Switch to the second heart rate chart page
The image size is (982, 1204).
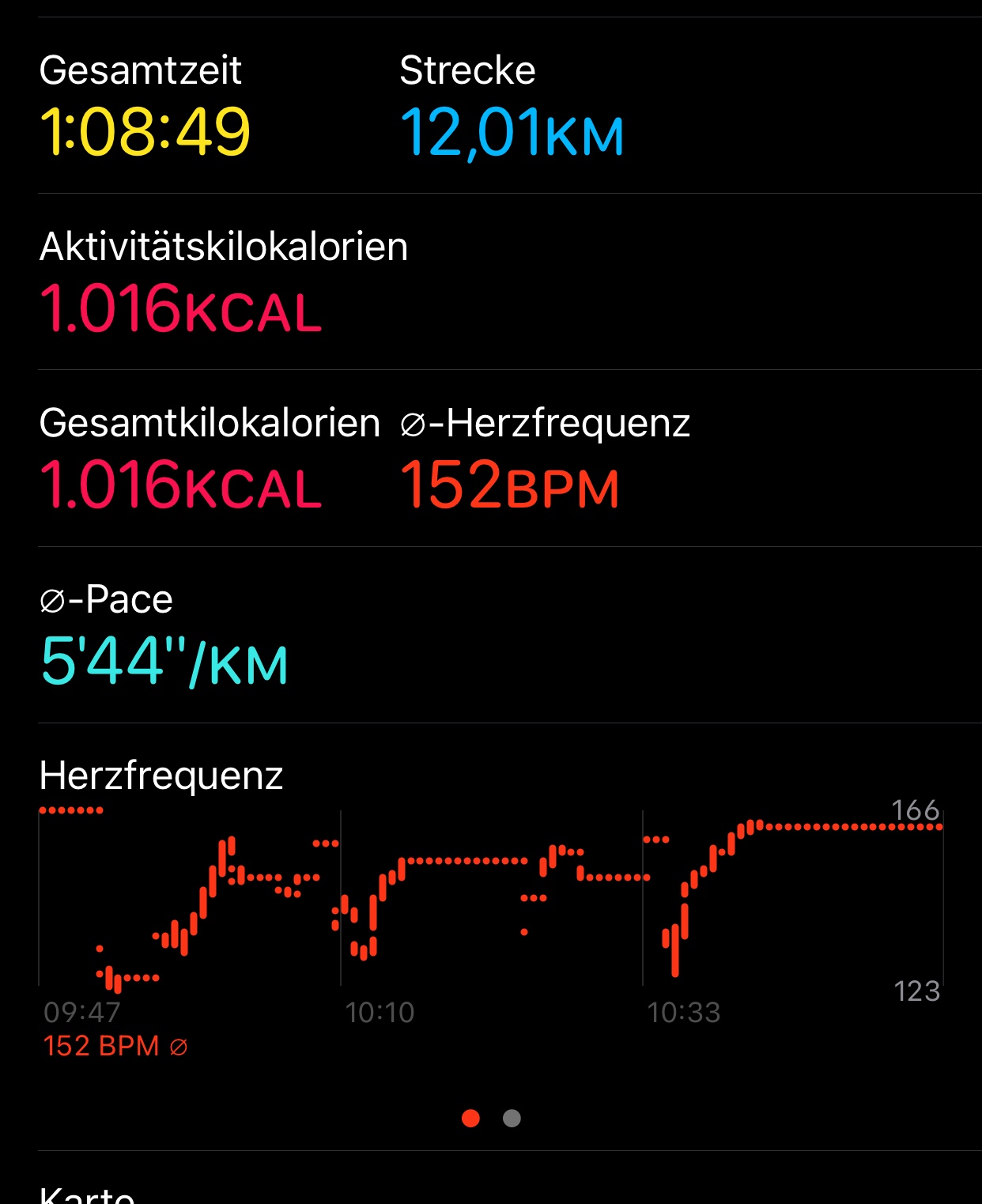coord(512,1118)
